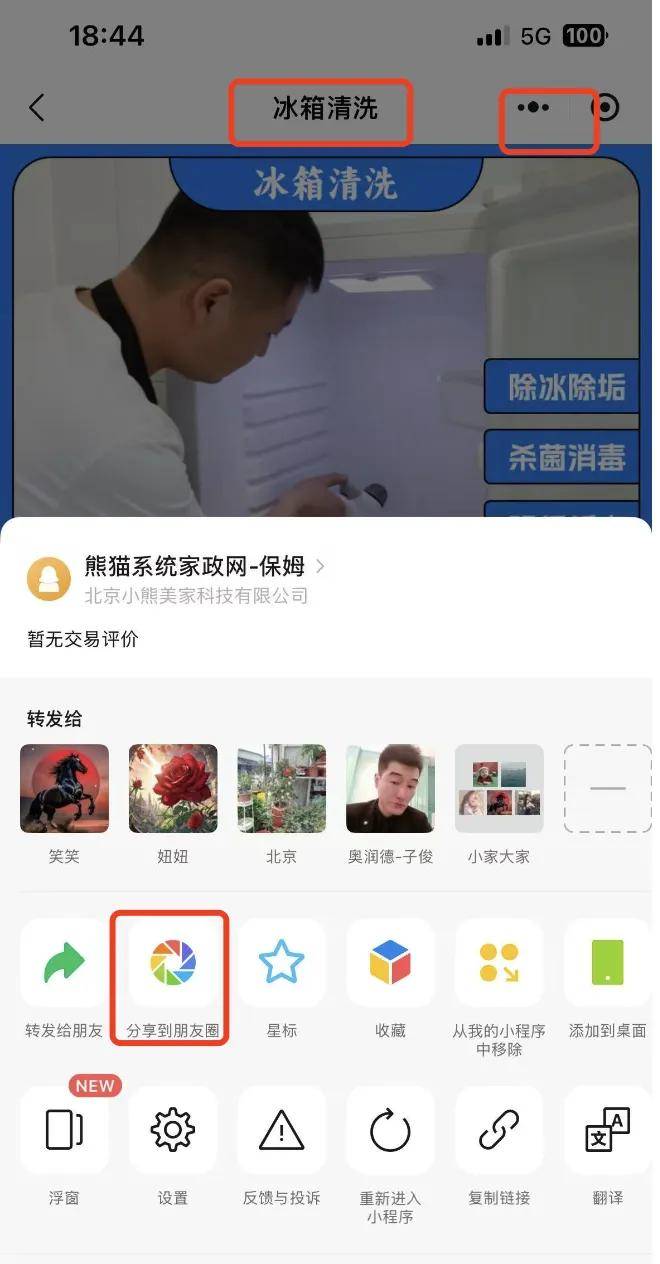
Task: Enable the 浮窗 floating window
Action: [64, 1130]
